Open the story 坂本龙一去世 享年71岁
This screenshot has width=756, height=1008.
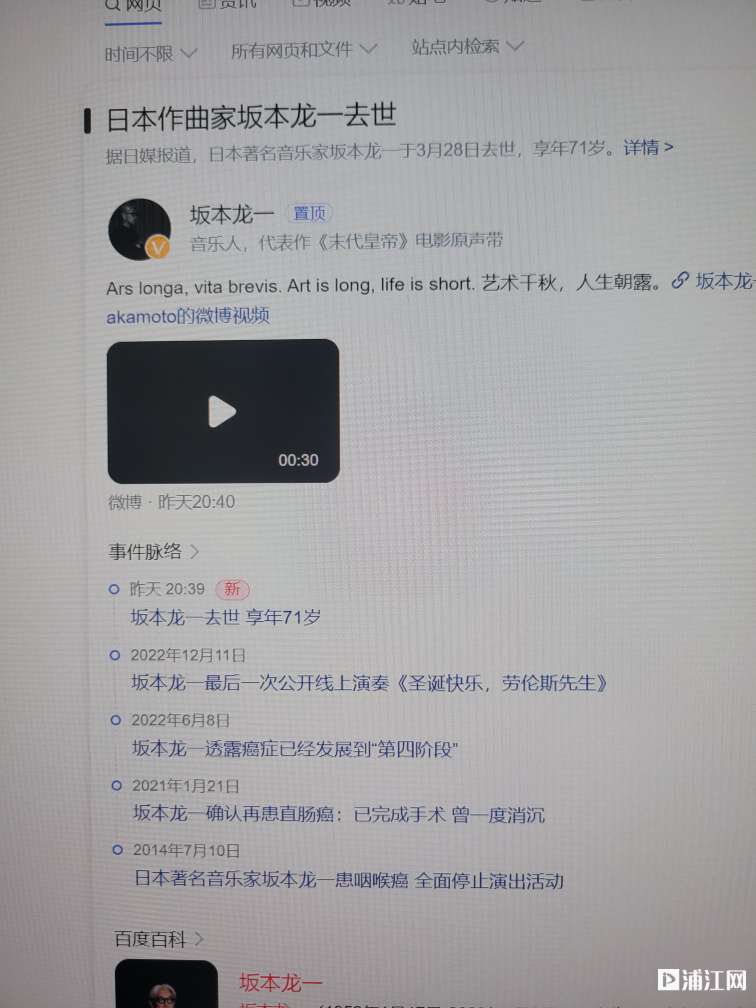click(226, 618)
